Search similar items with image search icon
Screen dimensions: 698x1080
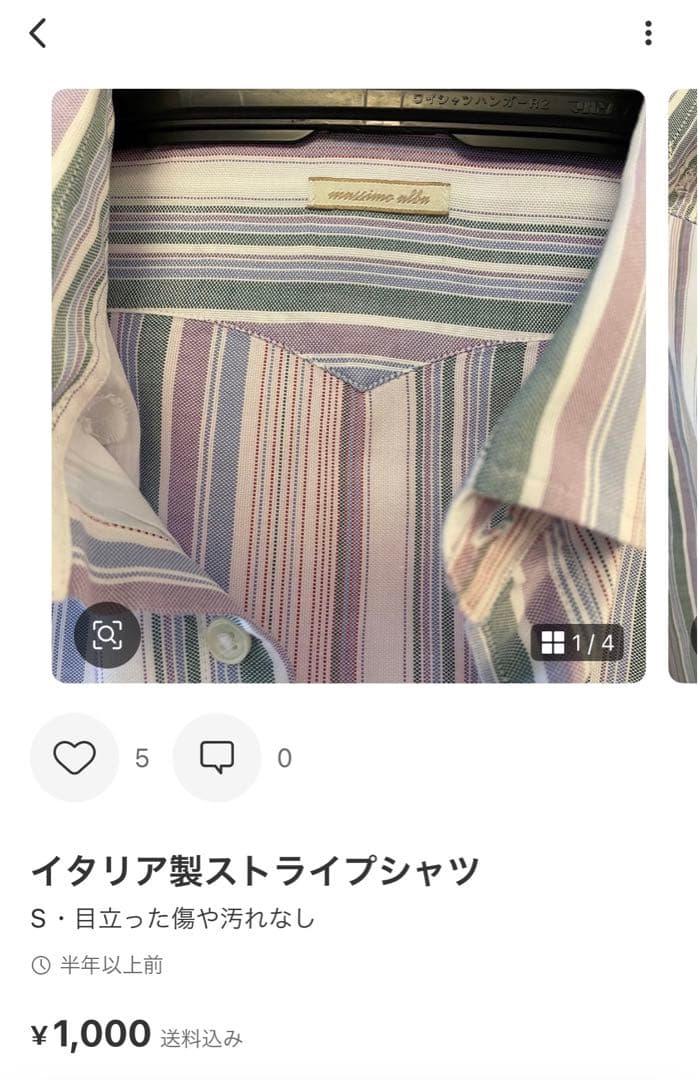pos(107,635)
